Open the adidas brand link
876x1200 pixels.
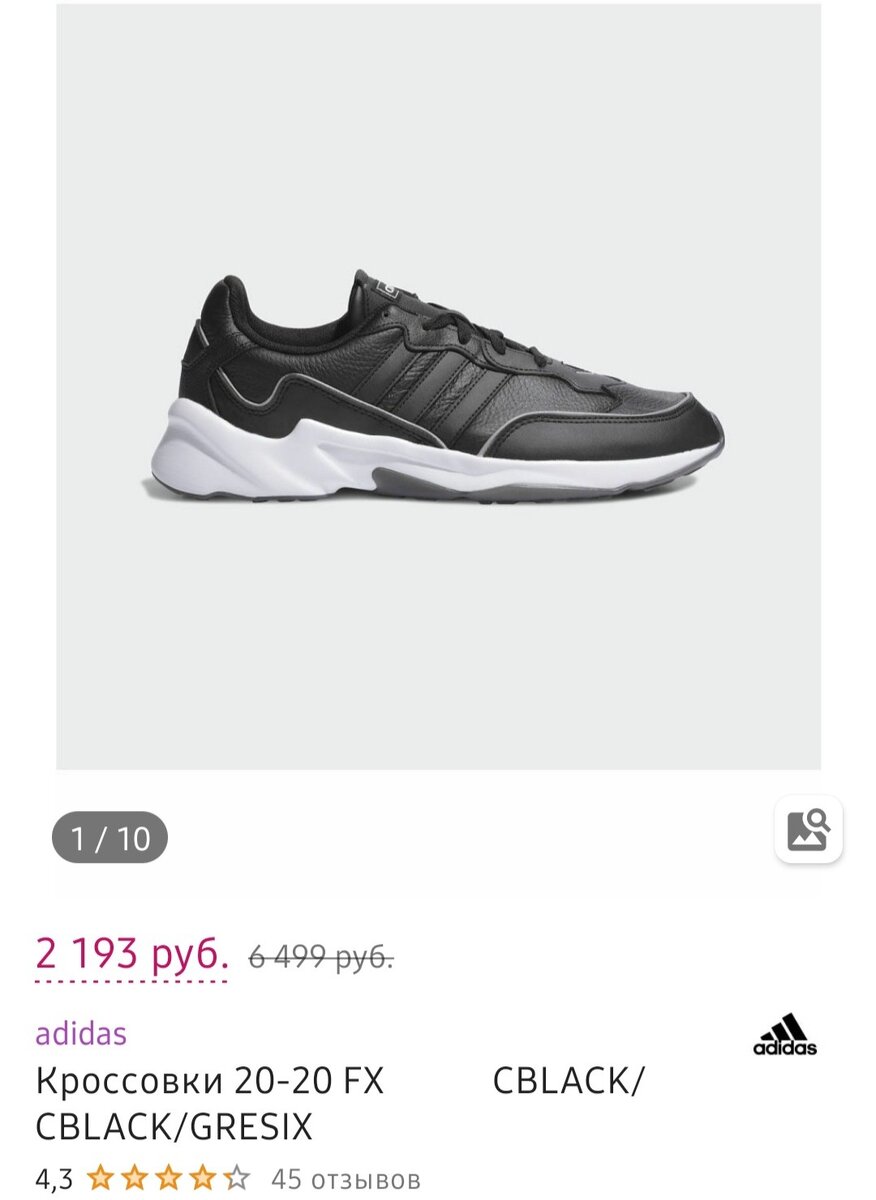pyautogui.click(x=81, y=1033)
